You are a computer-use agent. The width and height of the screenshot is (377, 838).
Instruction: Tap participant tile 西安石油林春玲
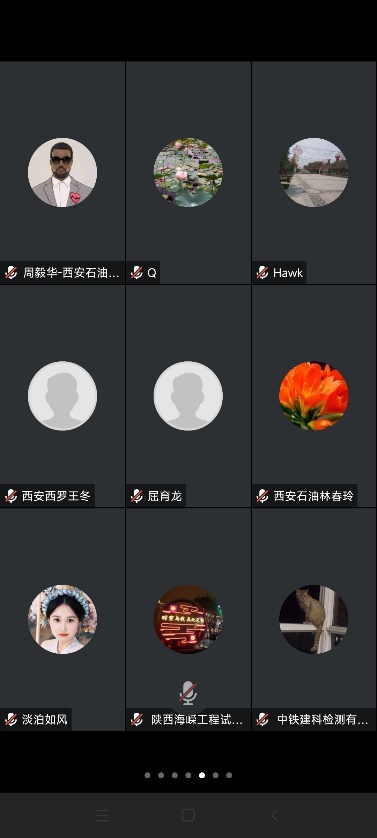click(x=314, y=396)
